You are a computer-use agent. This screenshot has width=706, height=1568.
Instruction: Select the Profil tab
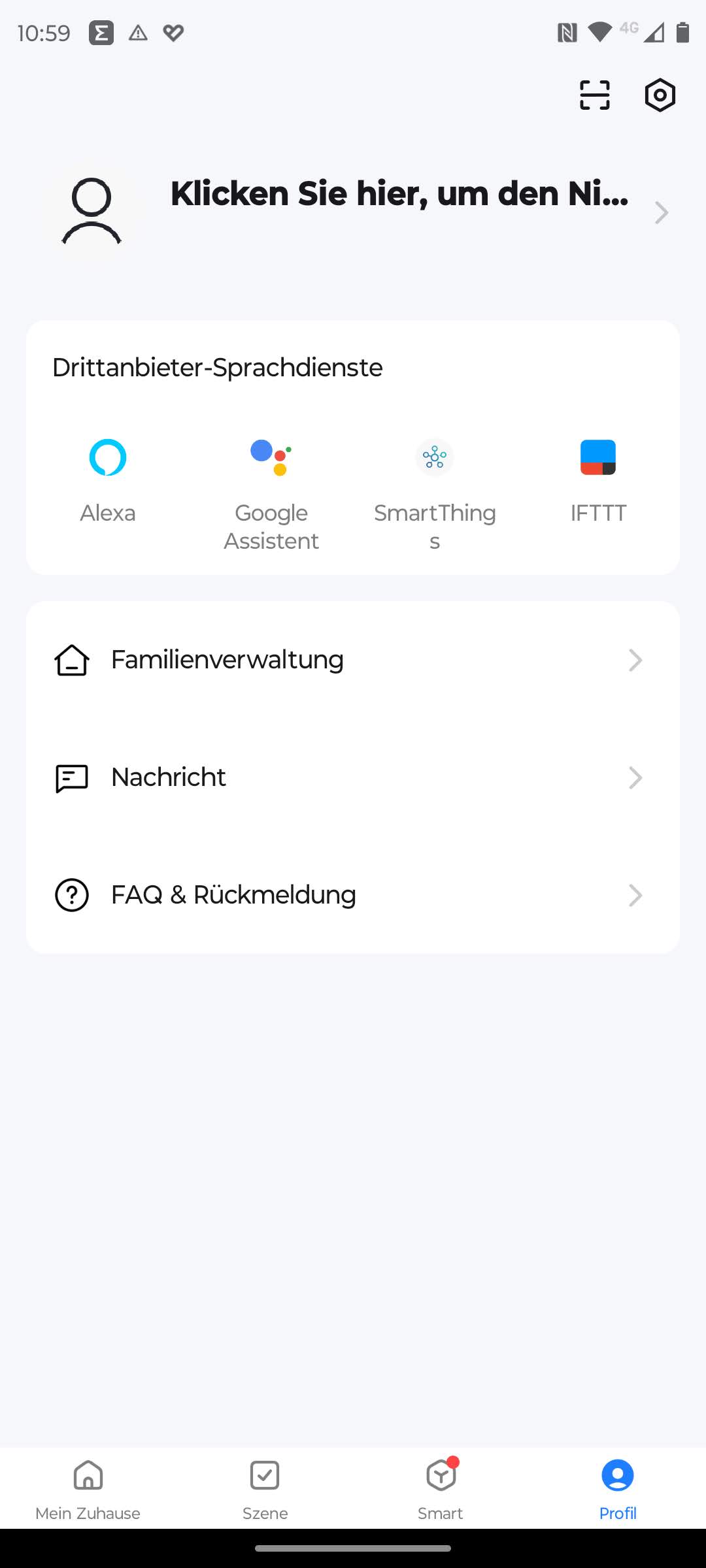(618, 1487)
